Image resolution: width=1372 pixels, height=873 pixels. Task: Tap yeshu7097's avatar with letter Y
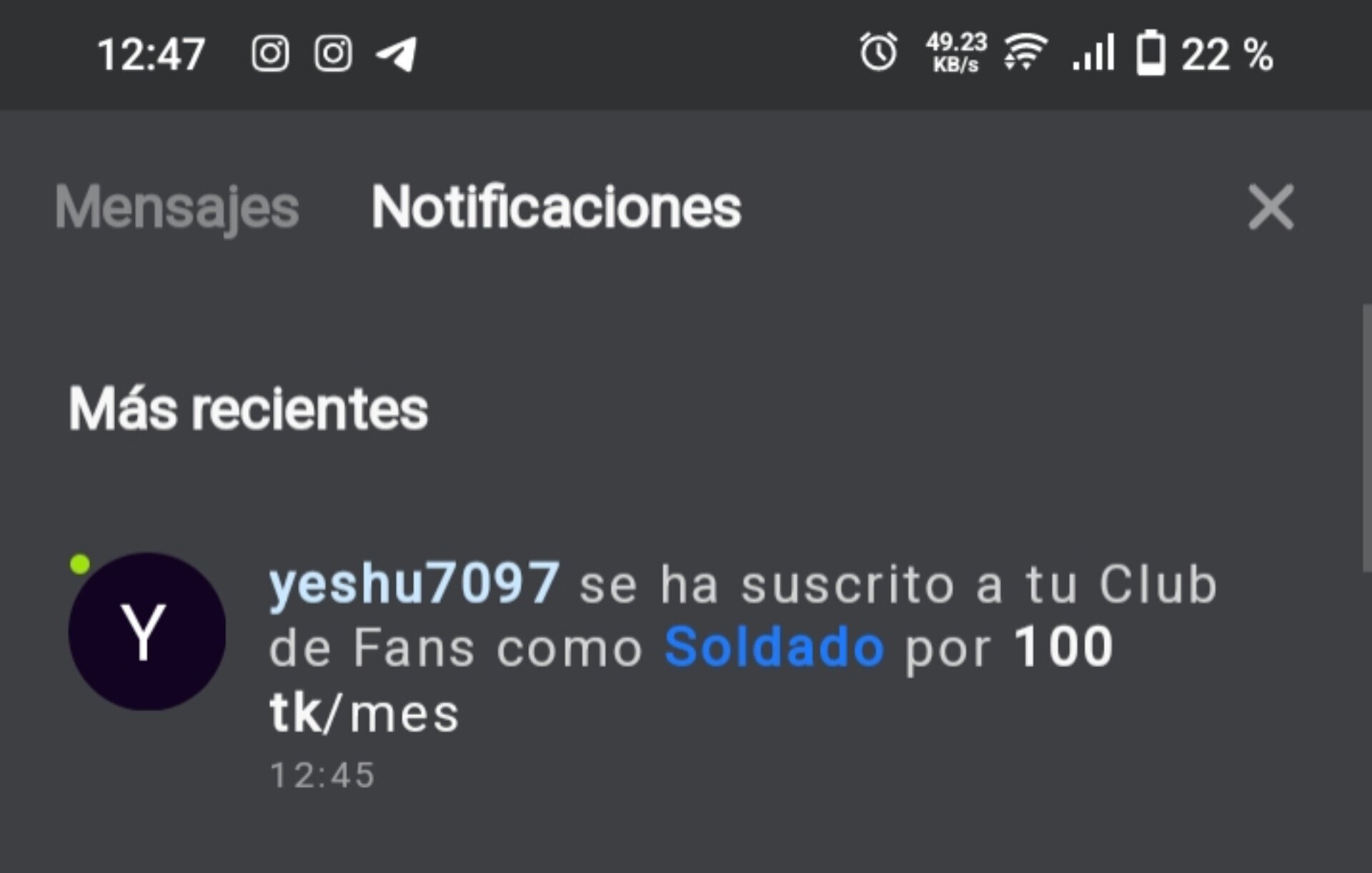pos(147,631)
